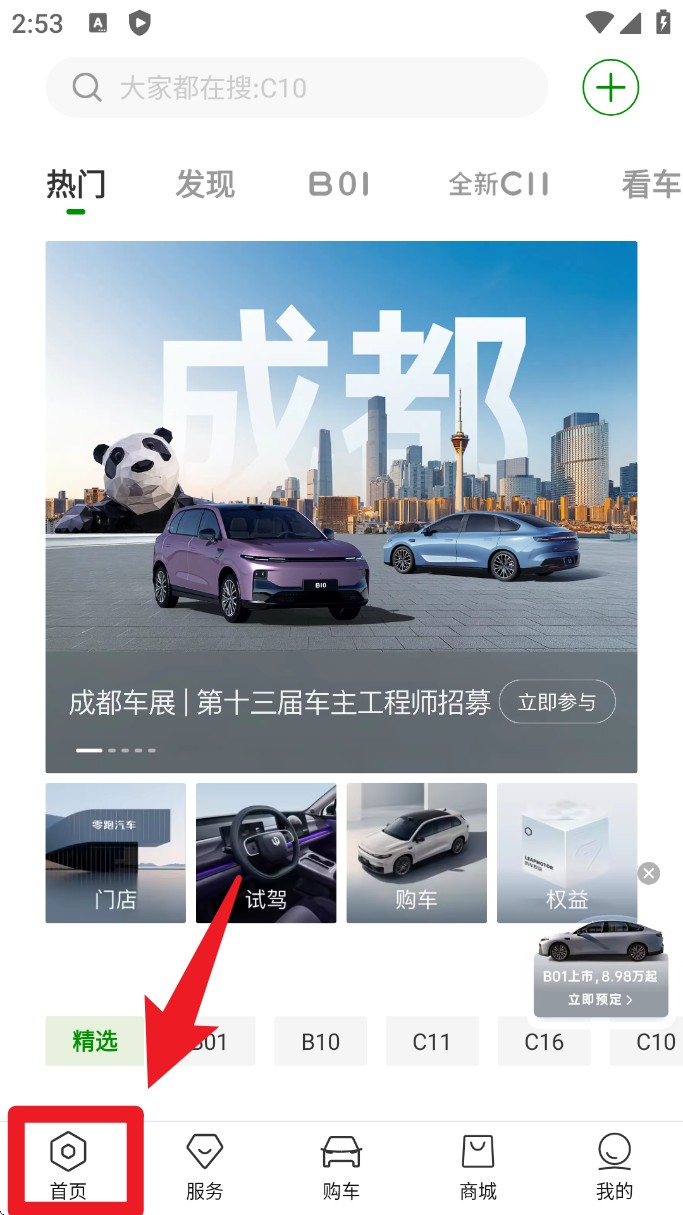Image resolution: width=683 pixels, height=1215 pixels.
Task: Switch to the 全新C11 tab
Action: point(499,184)
